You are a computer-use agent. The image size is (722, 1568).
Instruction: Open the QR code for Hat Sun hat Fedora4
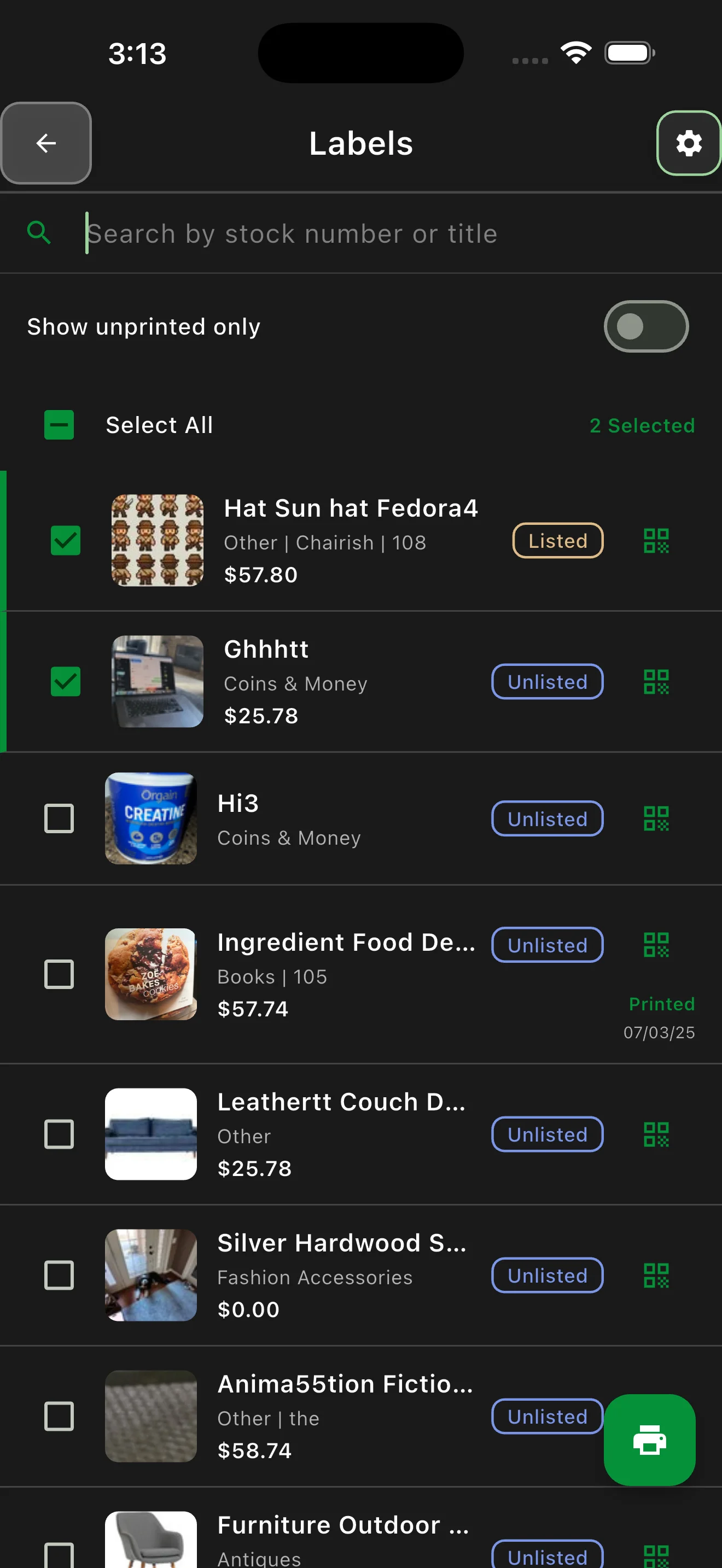pyautogui.click(x=656, y=541)
